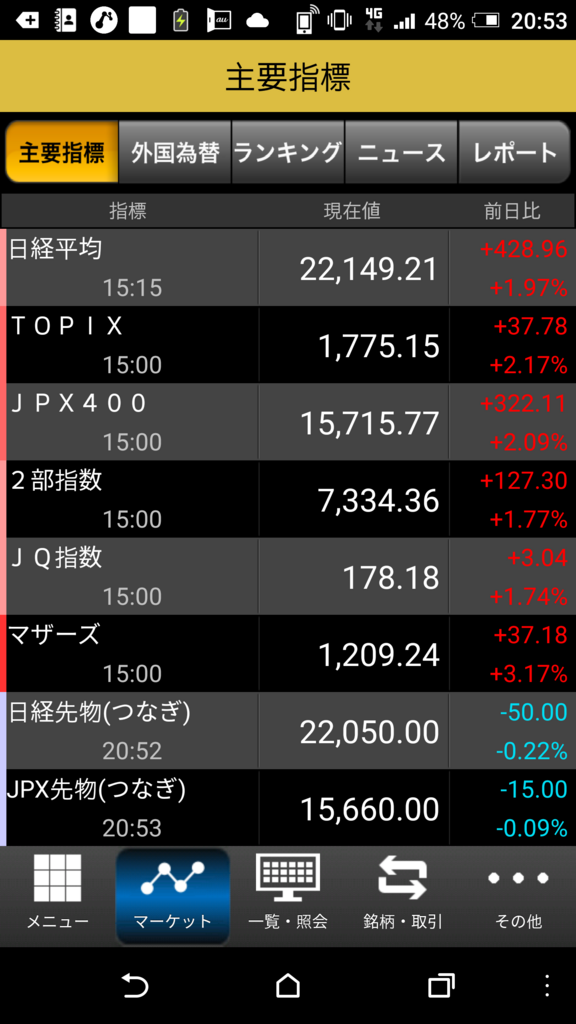Open the マザーズ index row
576x1024 pixels.
pos(288,653)
